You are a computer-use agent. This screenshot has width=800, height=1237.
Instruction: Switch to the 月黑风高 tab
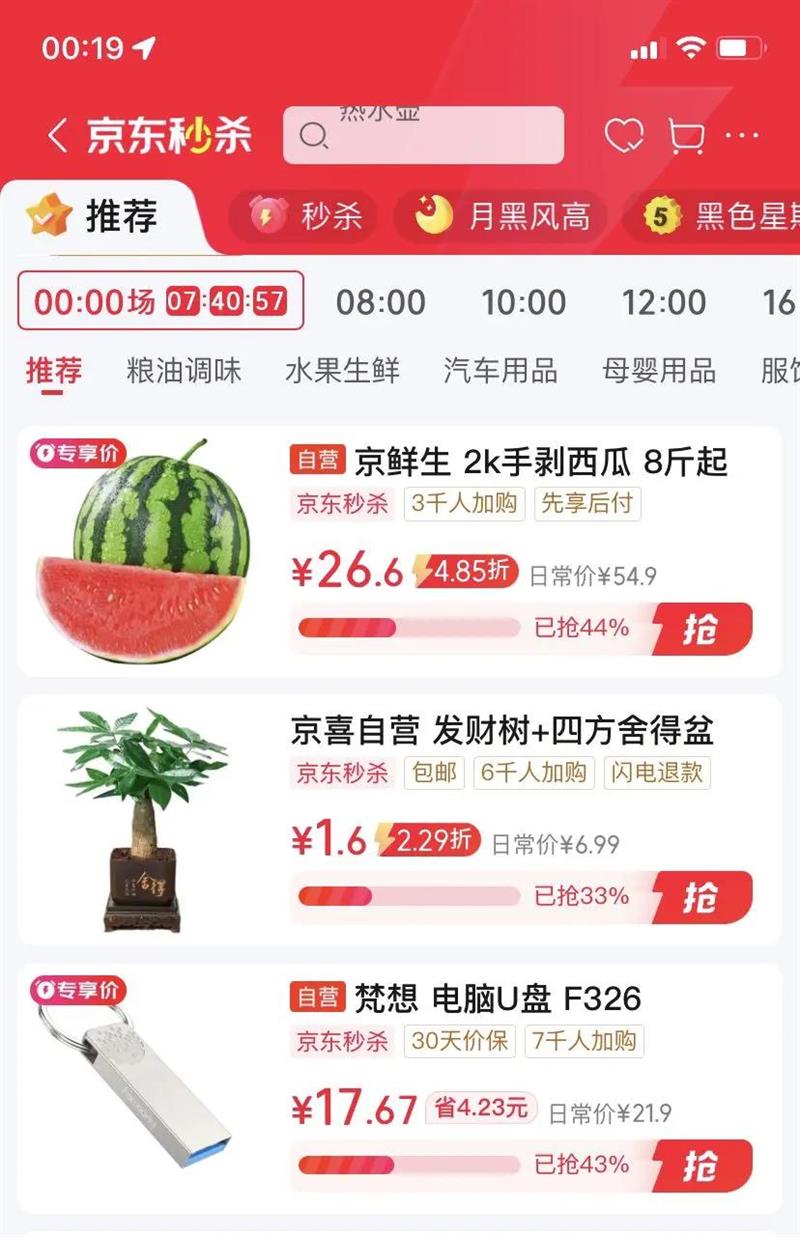click(x=501, y=216)
